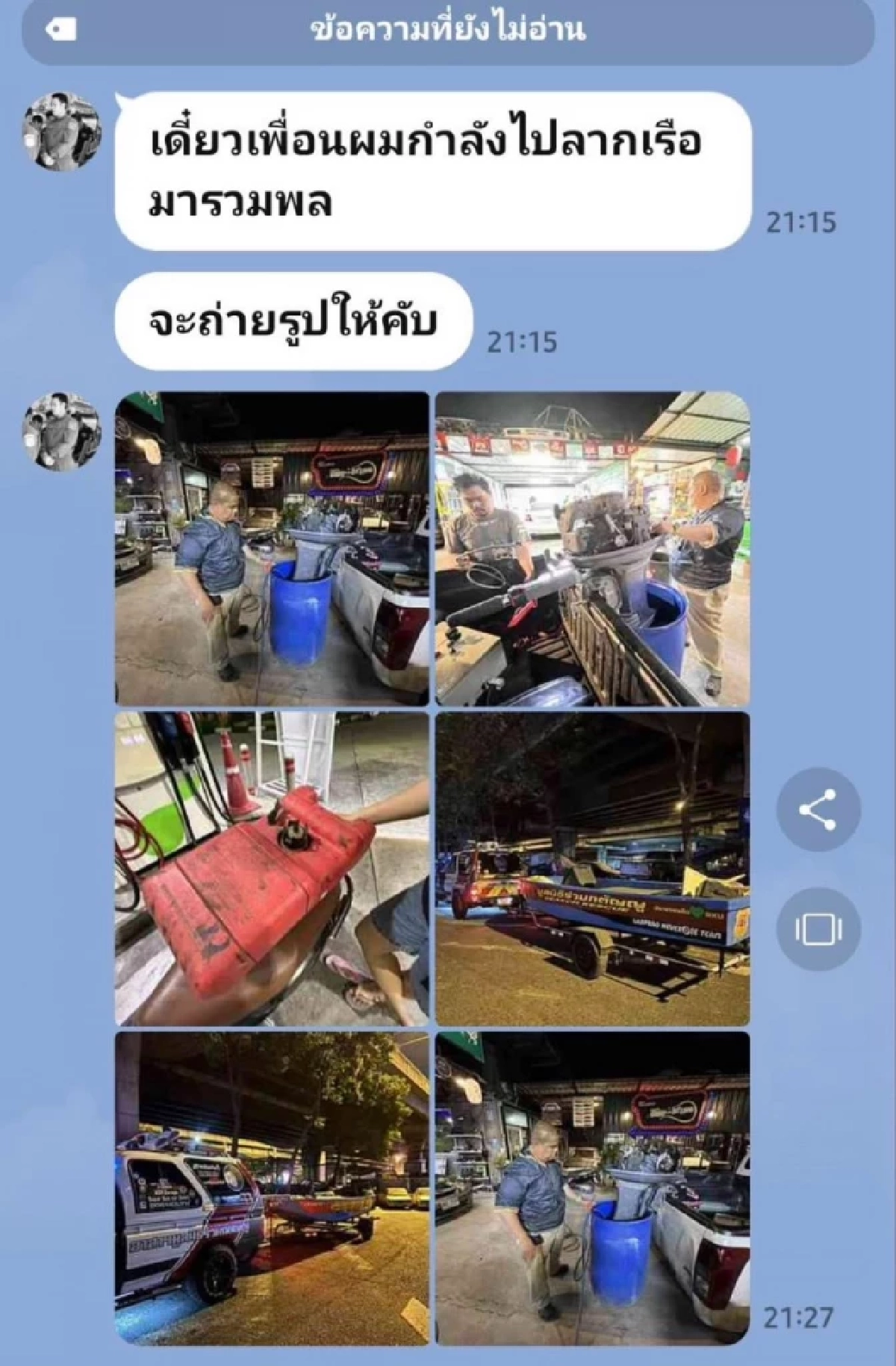Open photo of red fuel tank at gas pump
The height and width of the screenshot is (1366, 896).
tap(273, 866)
